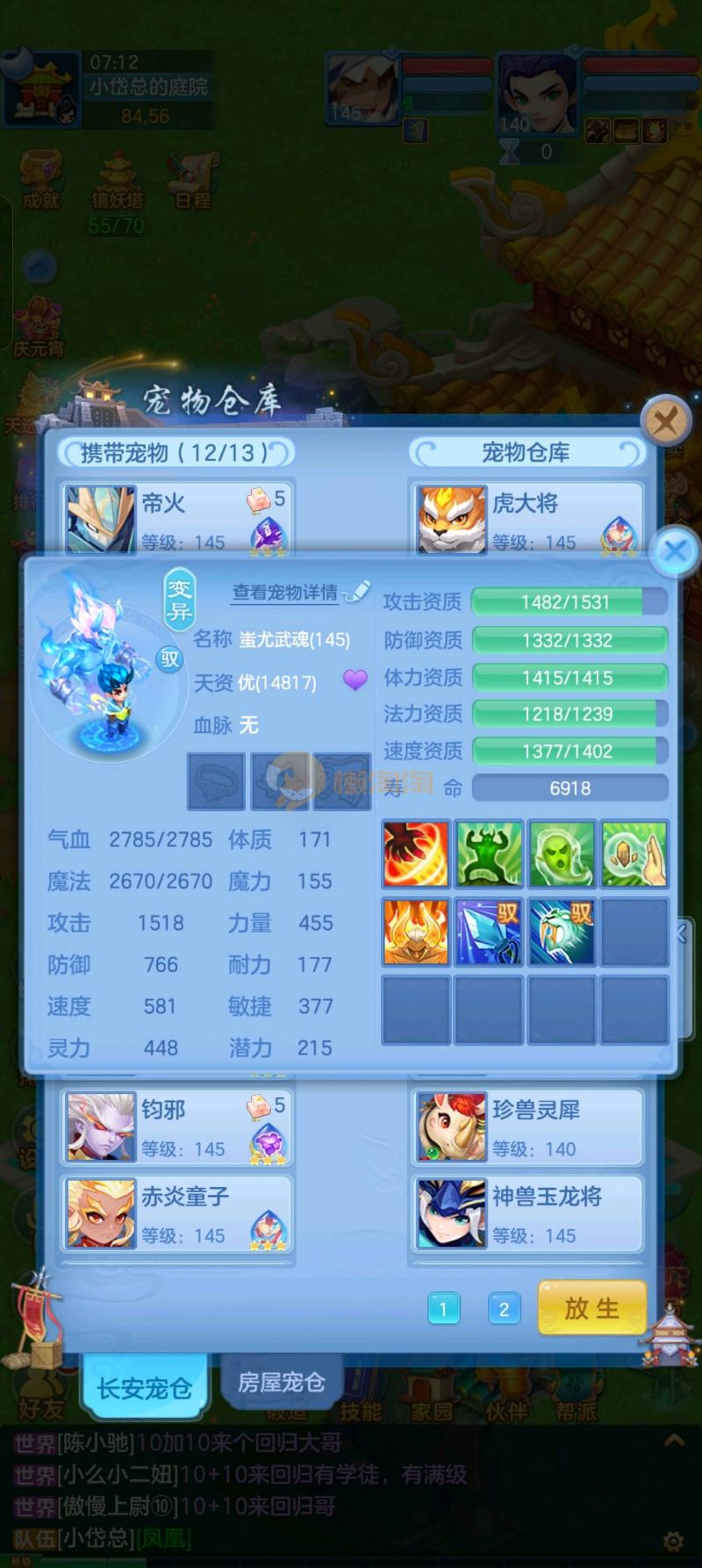Switch to 长安宠仓 tab

point(144,1388)
